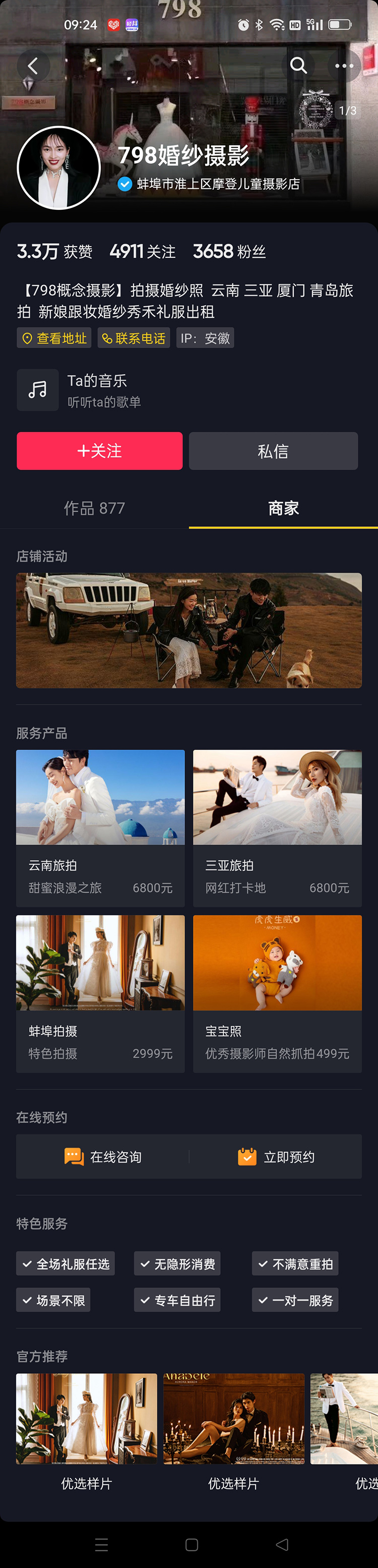The width and height of the screenshot is (378, 1568).
Task: Send a private message via 私信
Action: click(x=273, y=451)
